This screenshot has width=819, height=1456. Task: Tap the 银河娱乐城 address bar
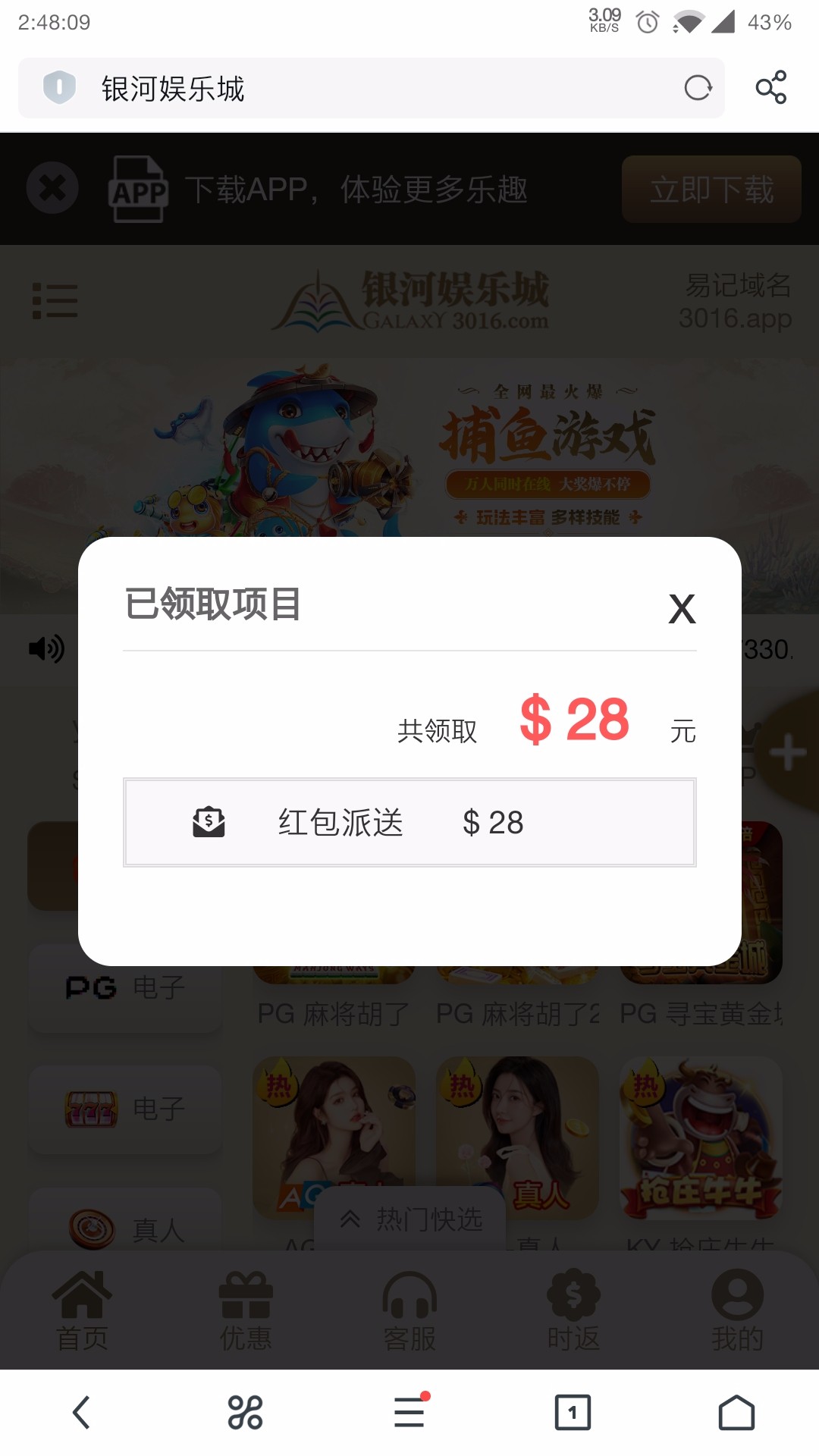(364, 88)
